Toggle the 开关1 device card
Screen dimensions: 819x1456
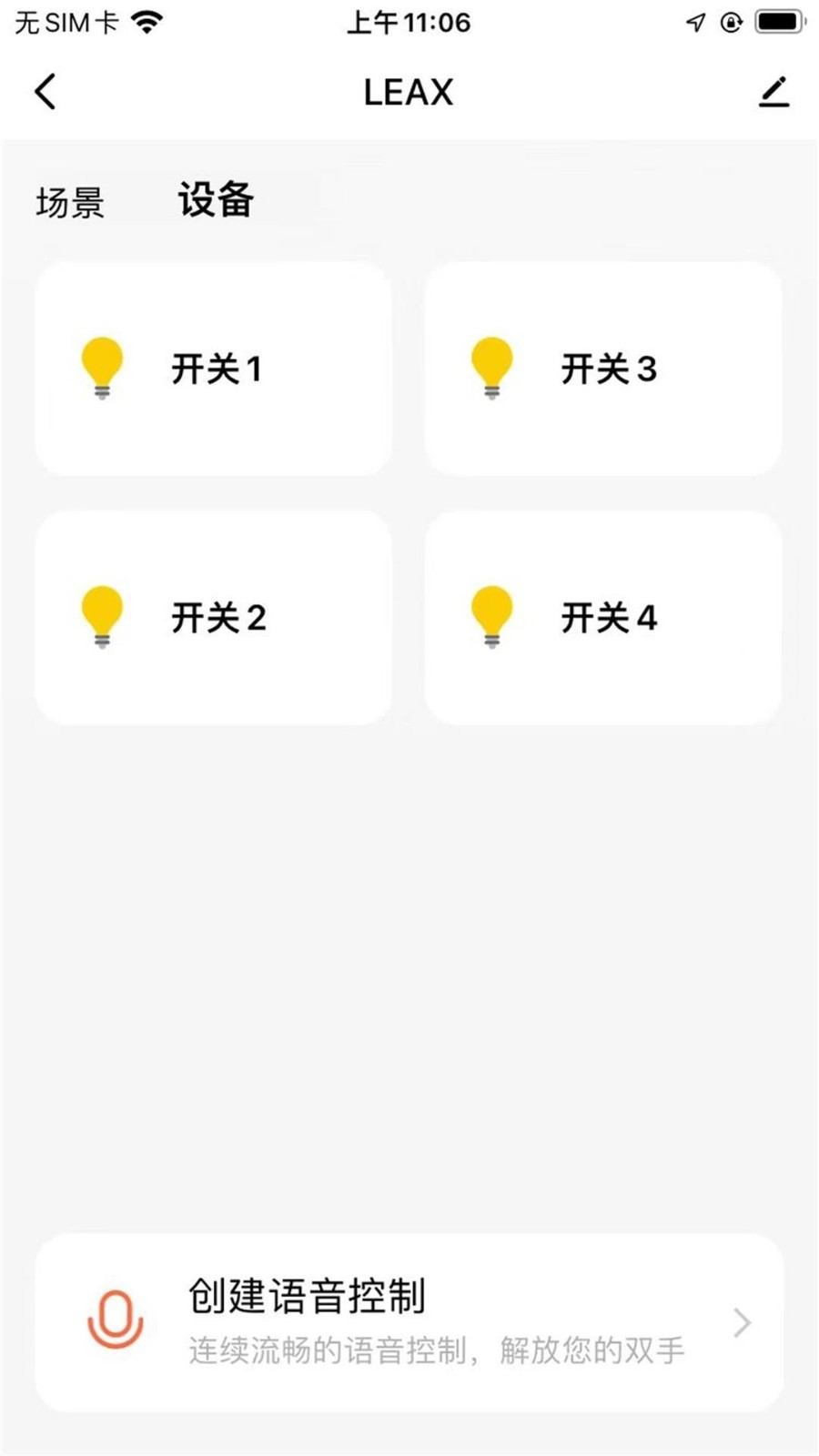[214, 369]
